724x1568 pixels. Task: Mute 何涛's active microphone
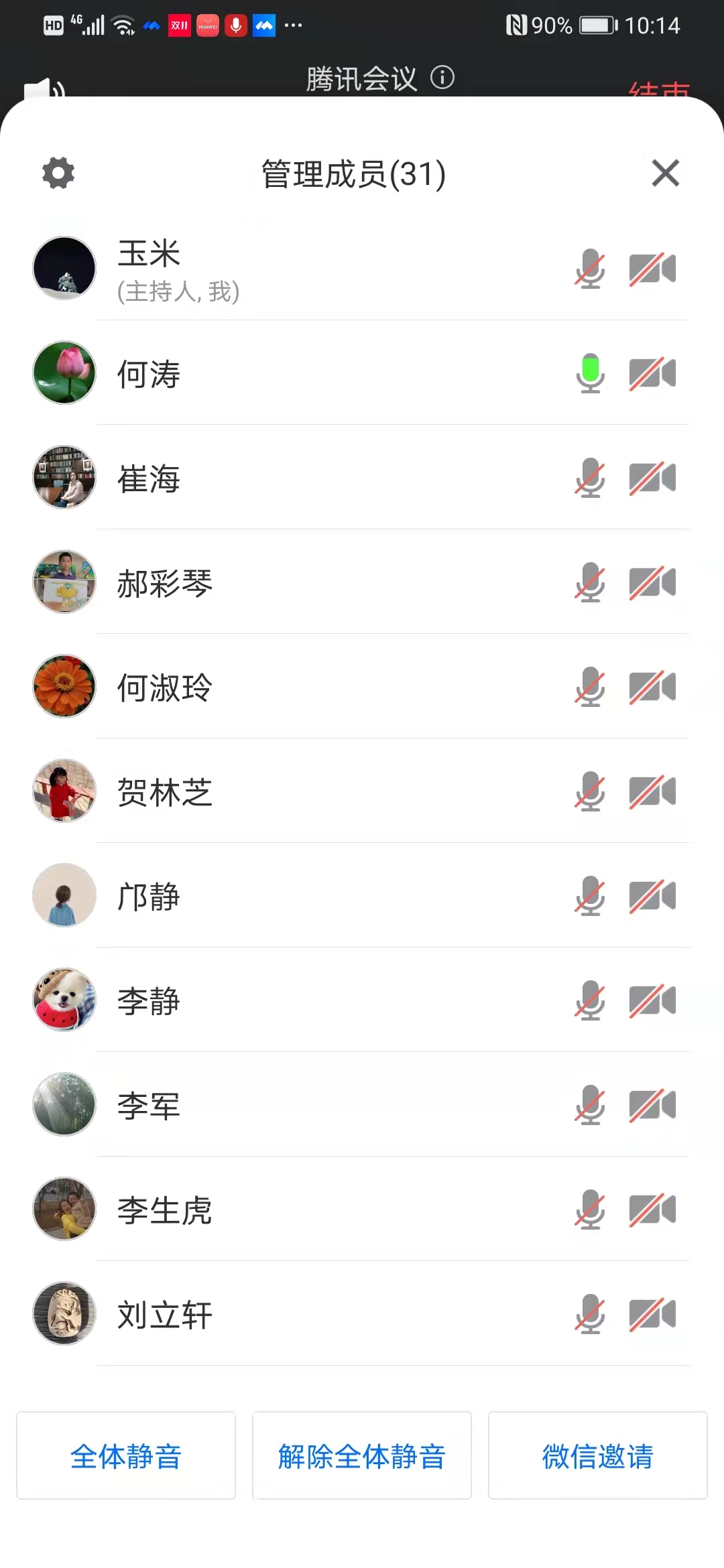[x=591, y=373]
